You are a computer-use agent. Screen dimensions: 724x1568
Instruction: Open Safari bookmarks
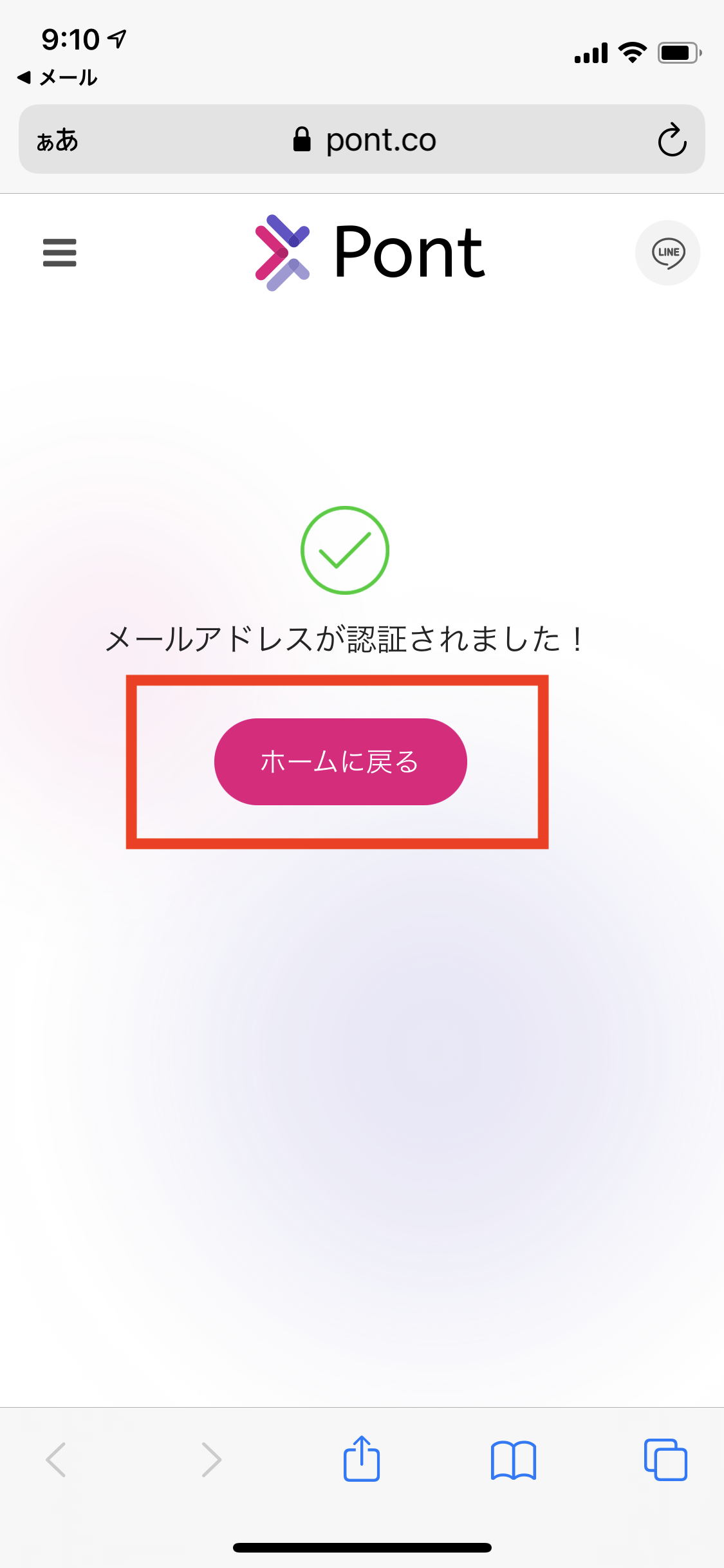(513, 1460)
